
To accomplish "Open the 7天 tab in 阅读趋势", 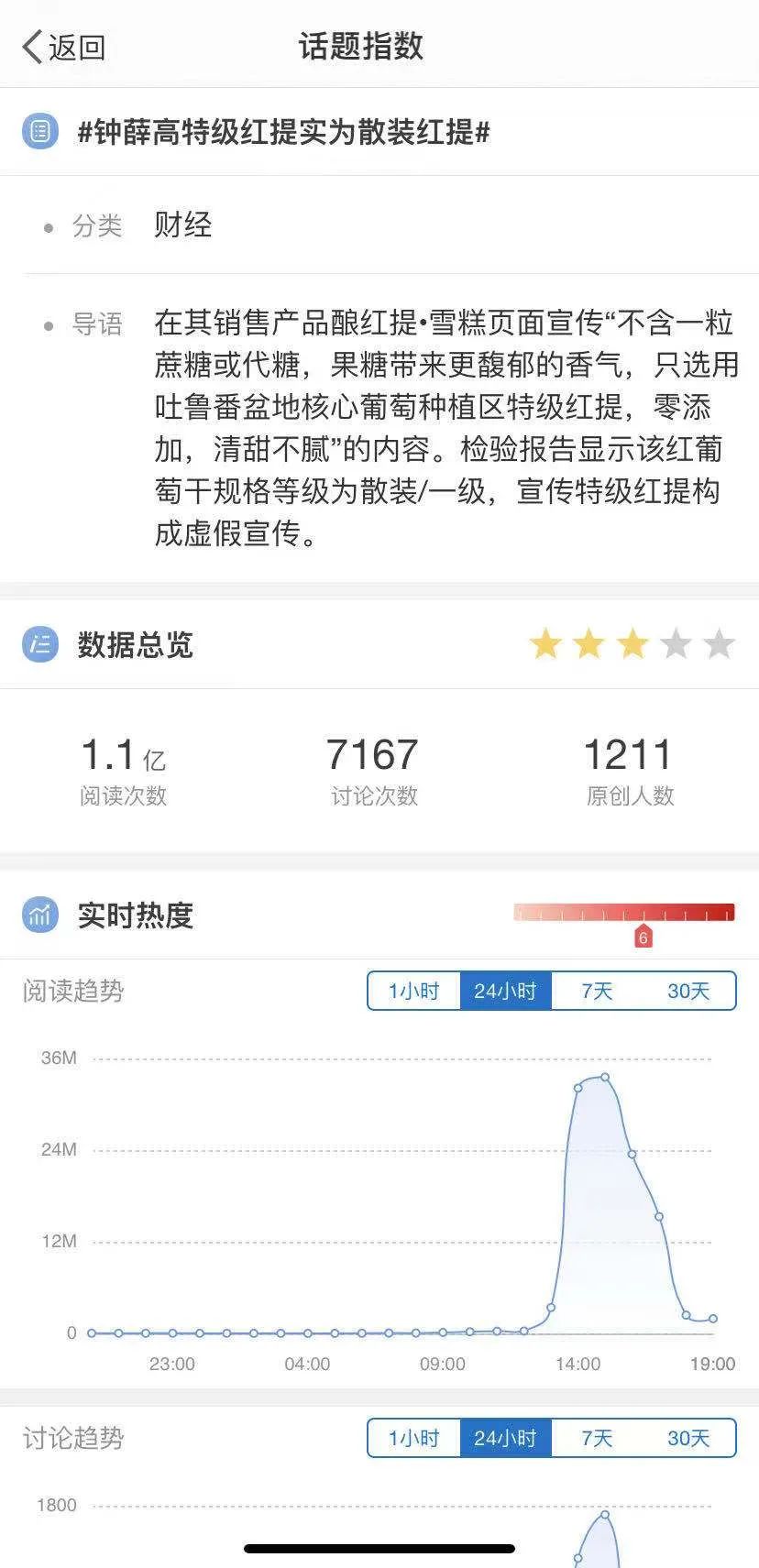I will [x=597, y=991].
